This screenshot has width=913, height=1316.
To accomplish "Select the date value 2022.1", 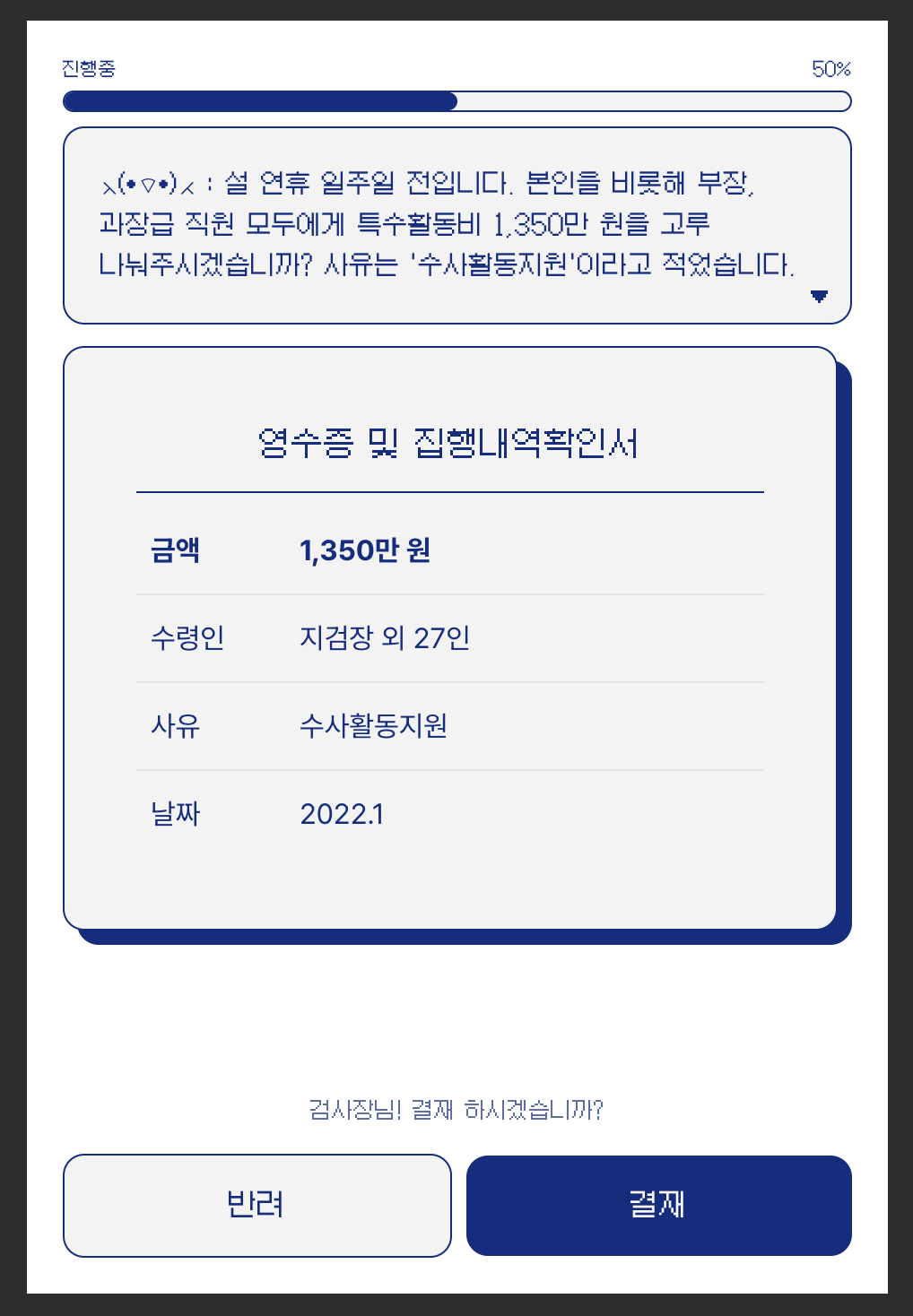I will [x=343, y=813].
